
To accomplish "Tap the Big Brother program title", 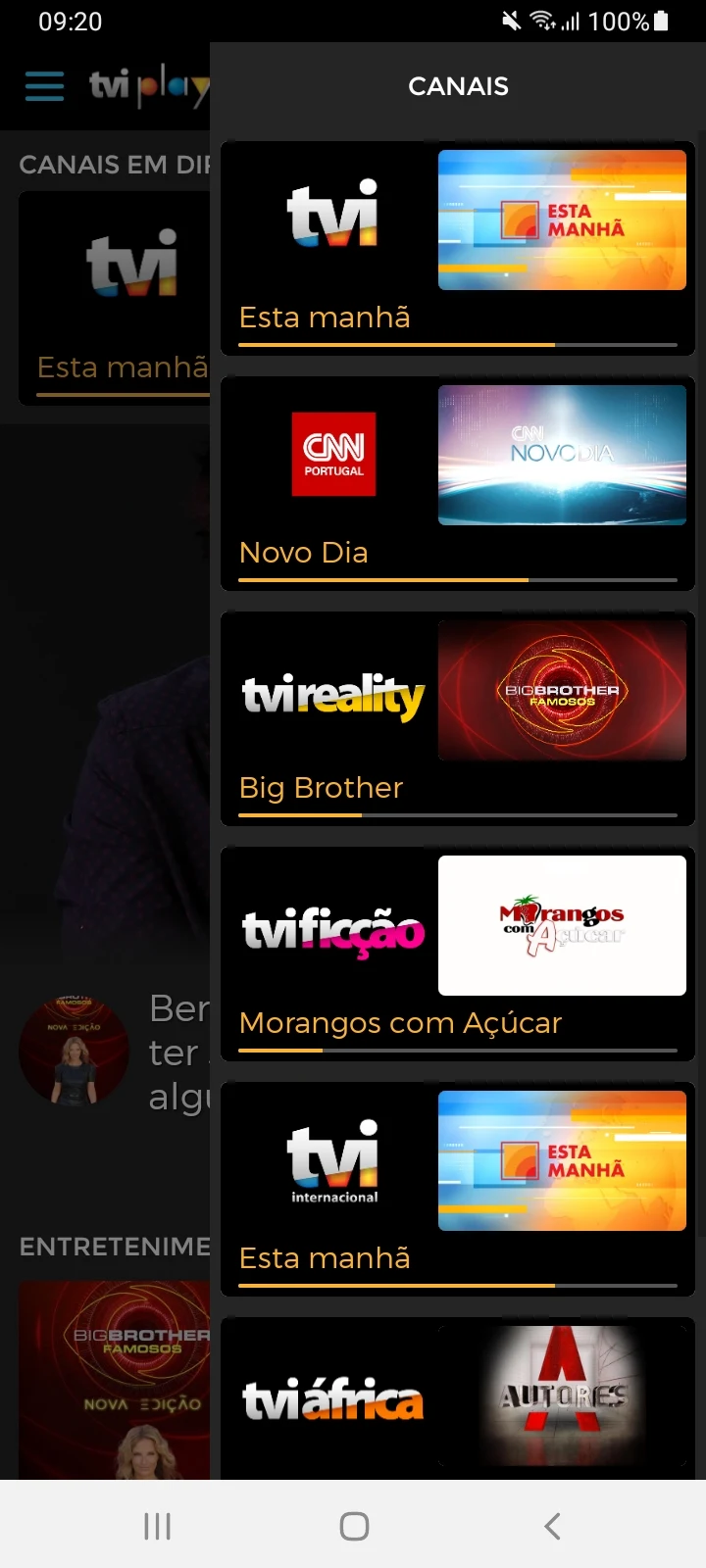I will pyautogui.click(x=321, y=787).
